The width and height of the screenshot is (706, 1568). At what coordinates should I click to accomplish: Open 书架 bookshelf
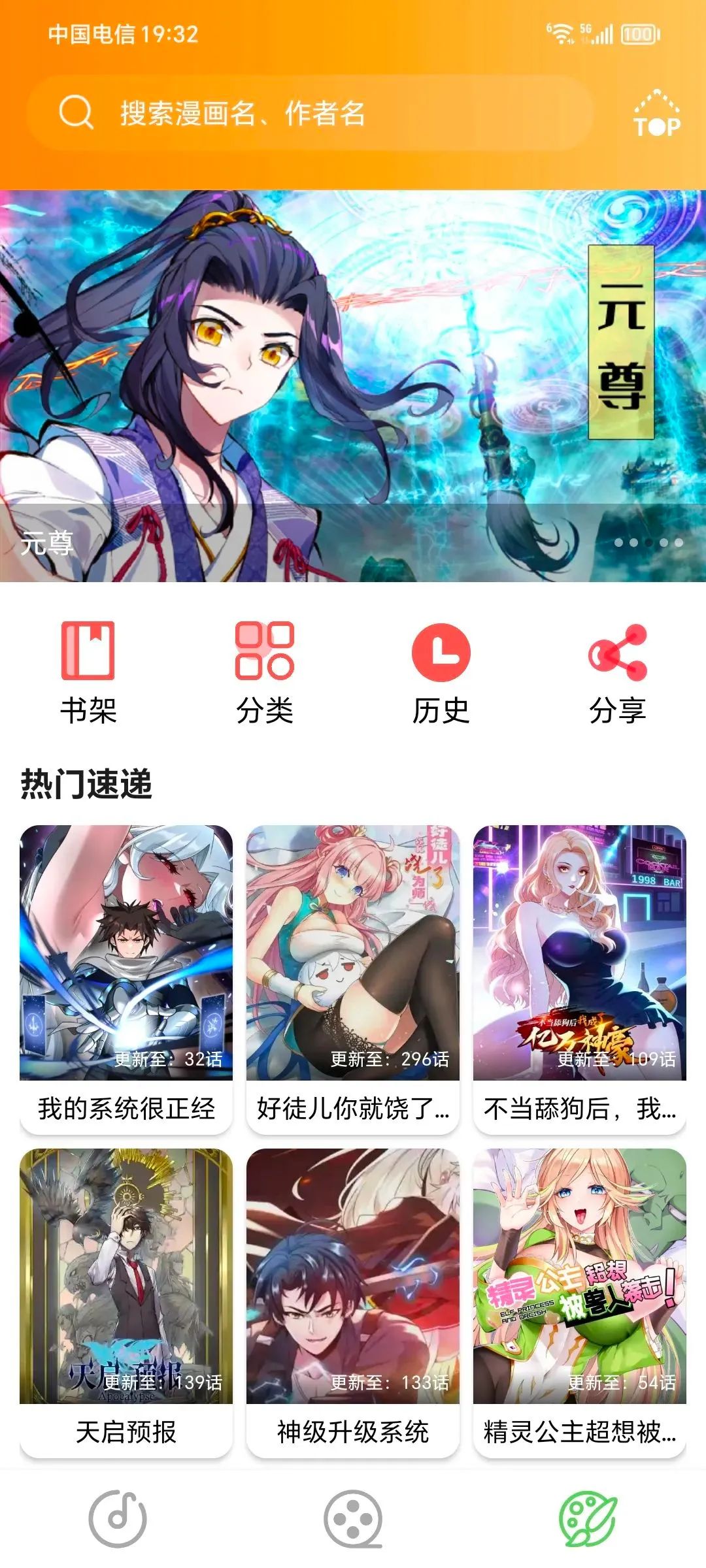(88, 673)
